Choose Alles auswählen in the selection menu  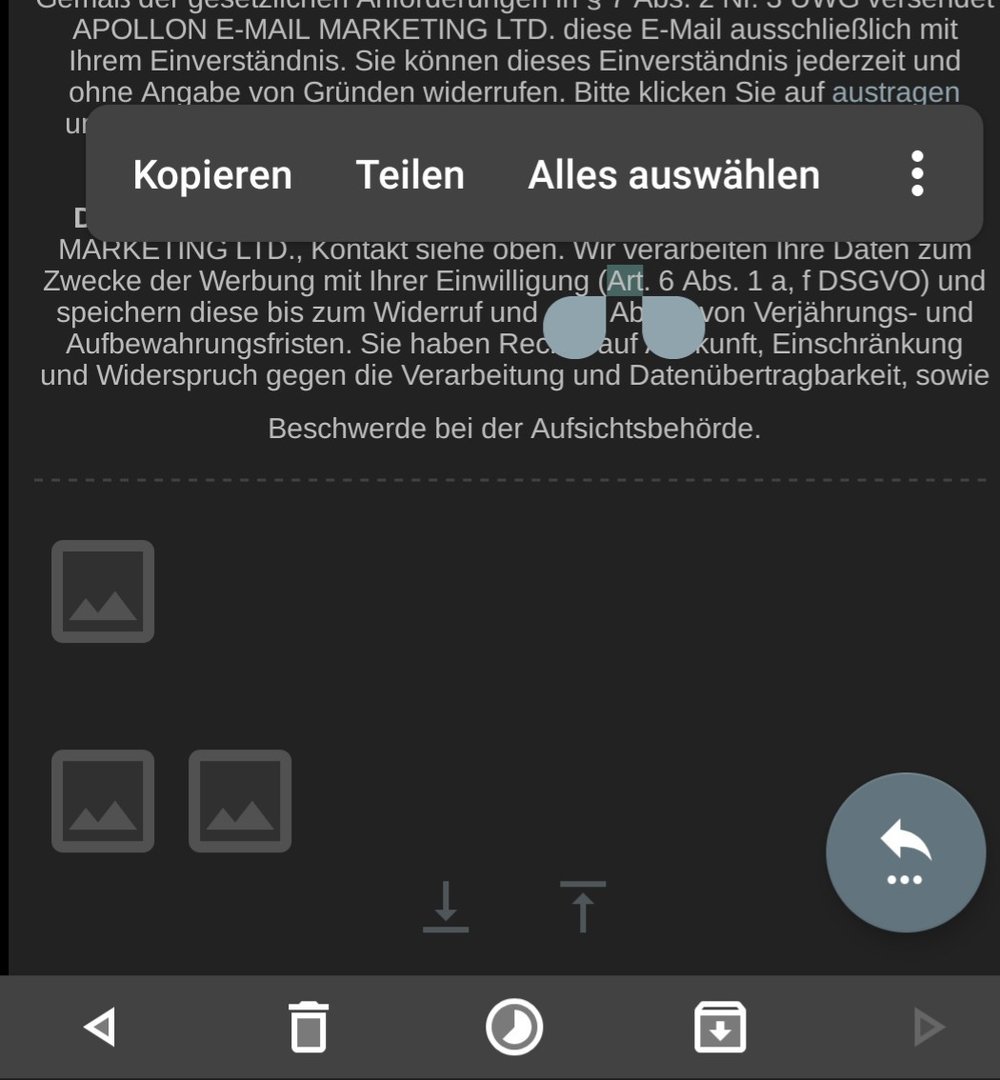pos(673,175)
